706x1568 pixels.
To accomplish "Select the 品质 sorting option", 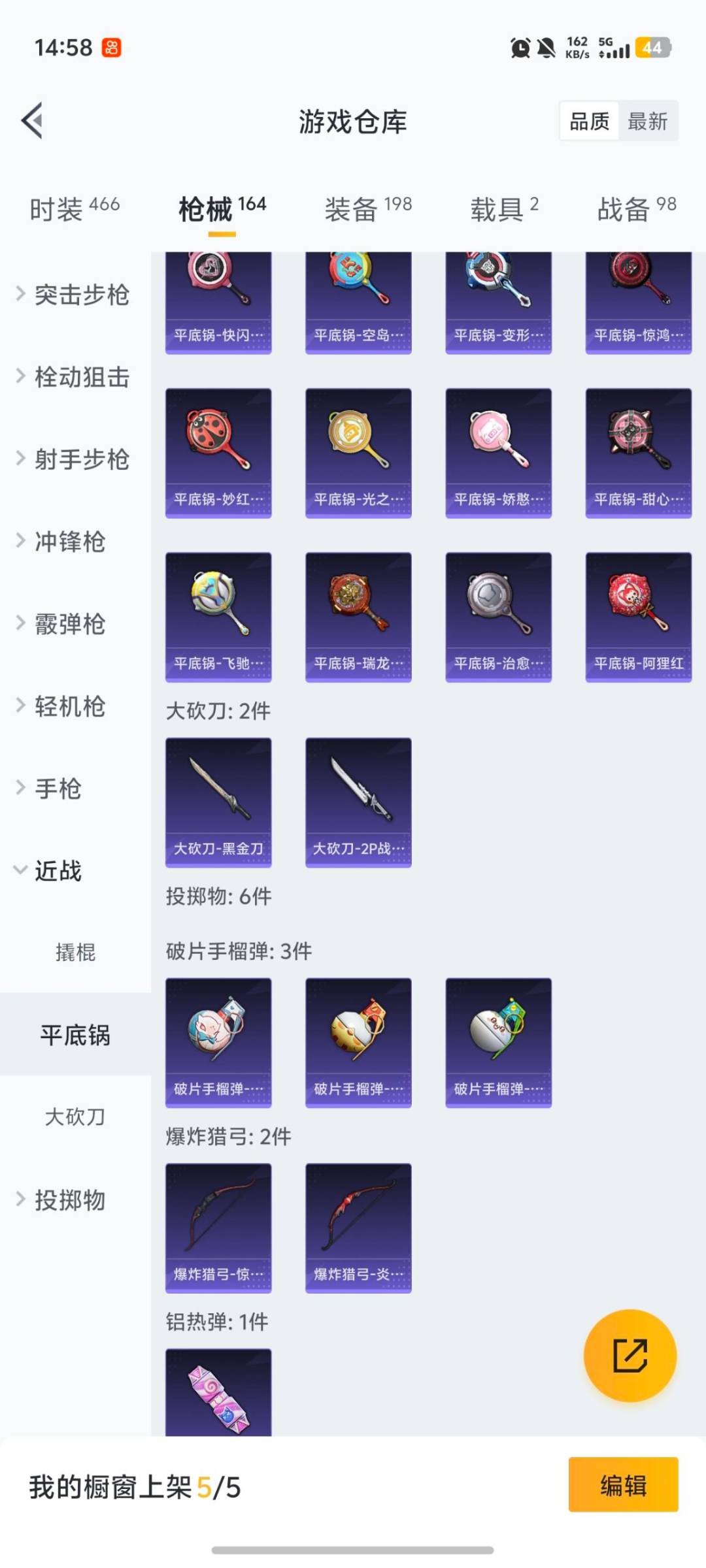I will (588, 122).
